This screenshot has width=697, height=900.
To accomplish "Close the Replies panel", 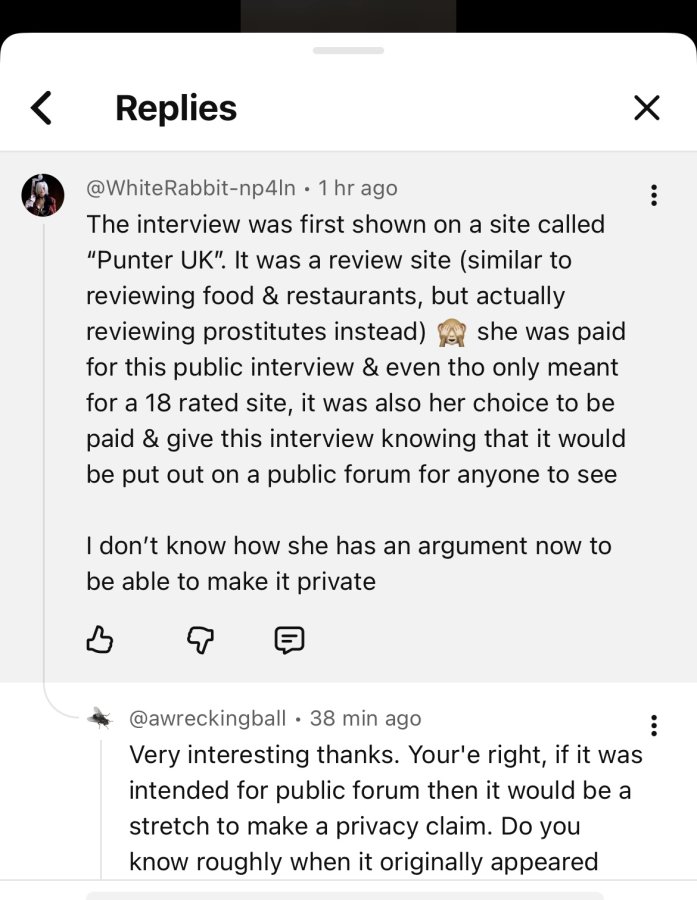I will [646, 107].
